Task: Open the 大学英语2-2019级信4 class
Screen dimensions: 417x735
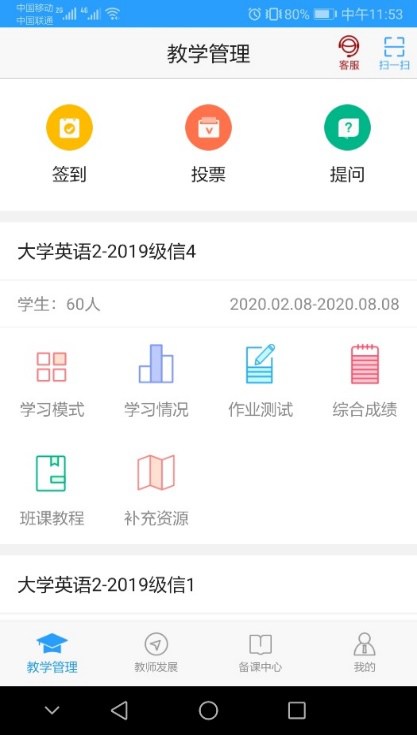Action: tap(208, 253)
